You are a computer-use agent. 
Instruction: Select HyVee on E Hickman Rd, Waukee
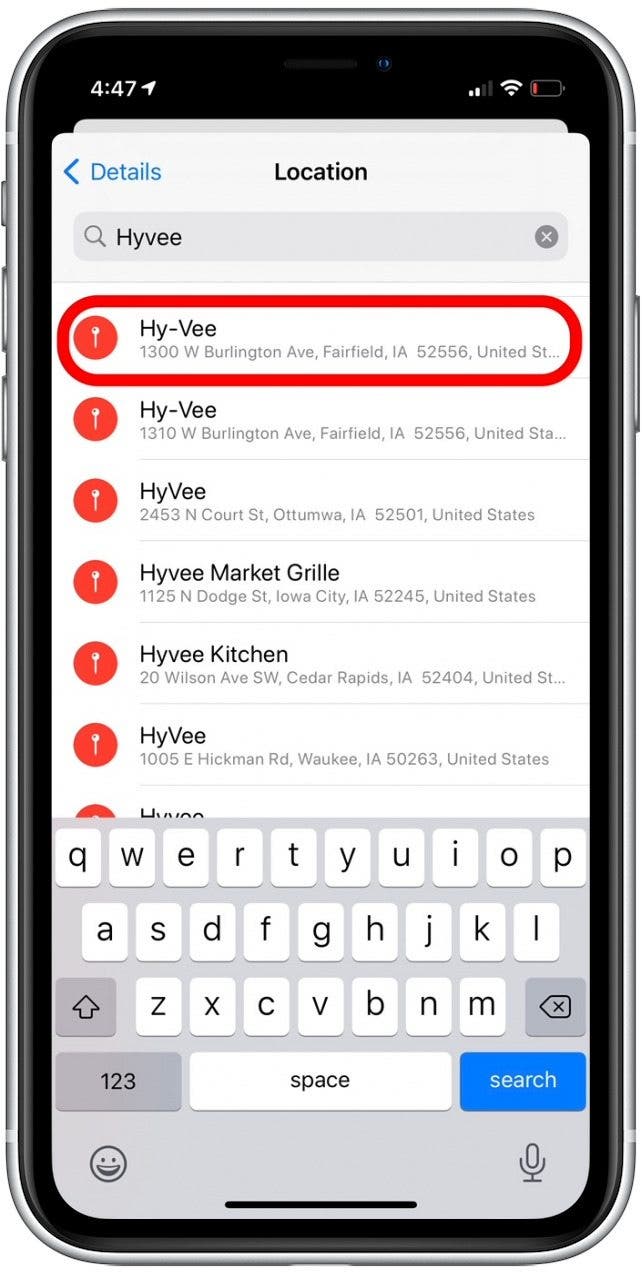click(340, 746)
